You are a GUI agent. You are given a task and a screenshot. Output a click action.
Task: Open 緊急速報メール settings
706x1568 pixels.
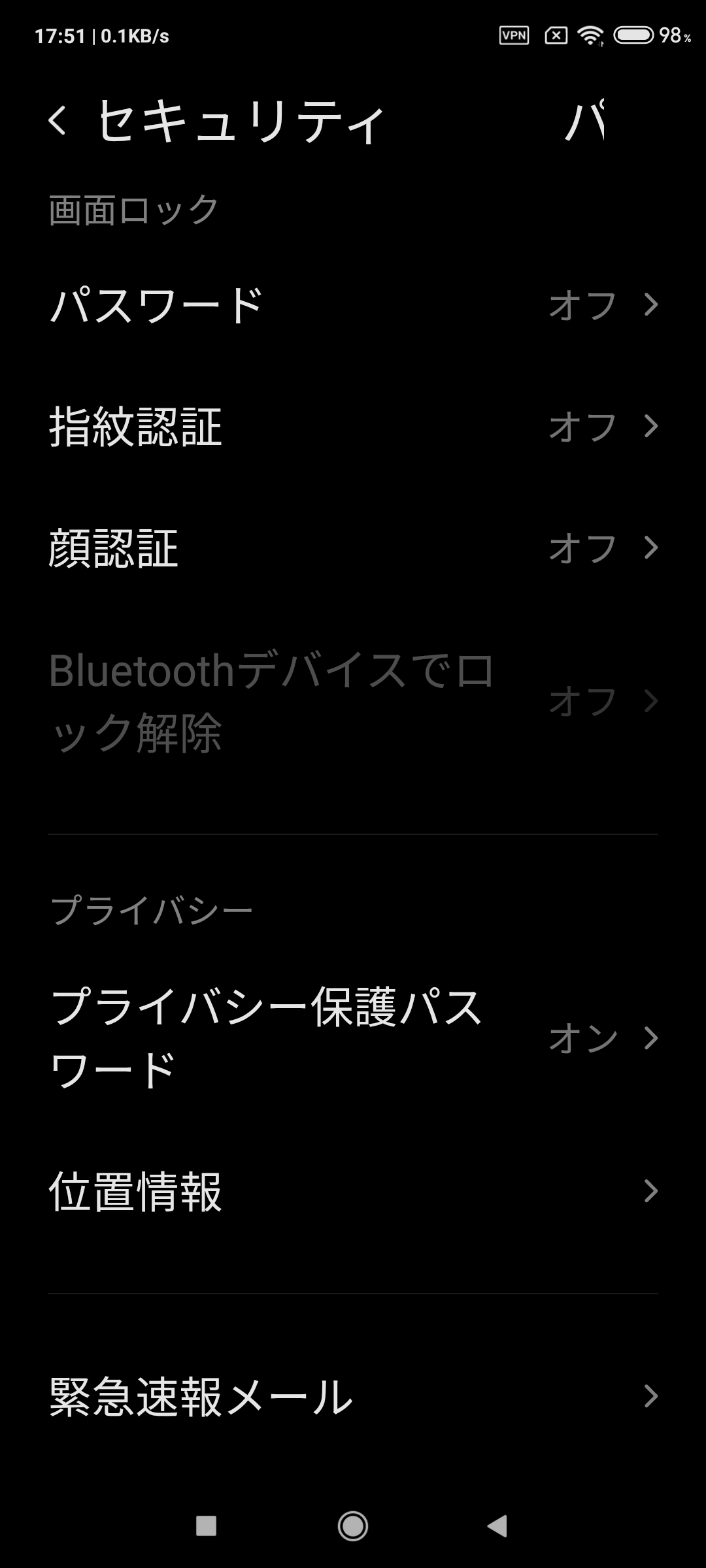coord(353,1396)
